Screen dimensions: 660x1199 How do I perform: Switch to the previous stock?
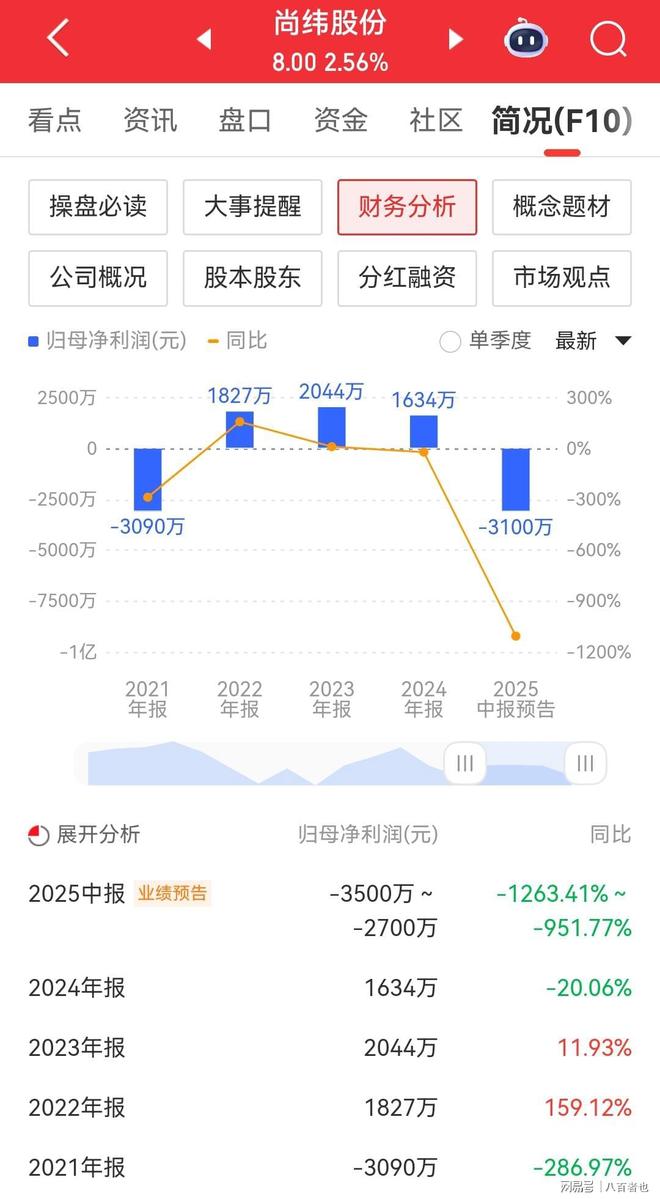point(204,40)
